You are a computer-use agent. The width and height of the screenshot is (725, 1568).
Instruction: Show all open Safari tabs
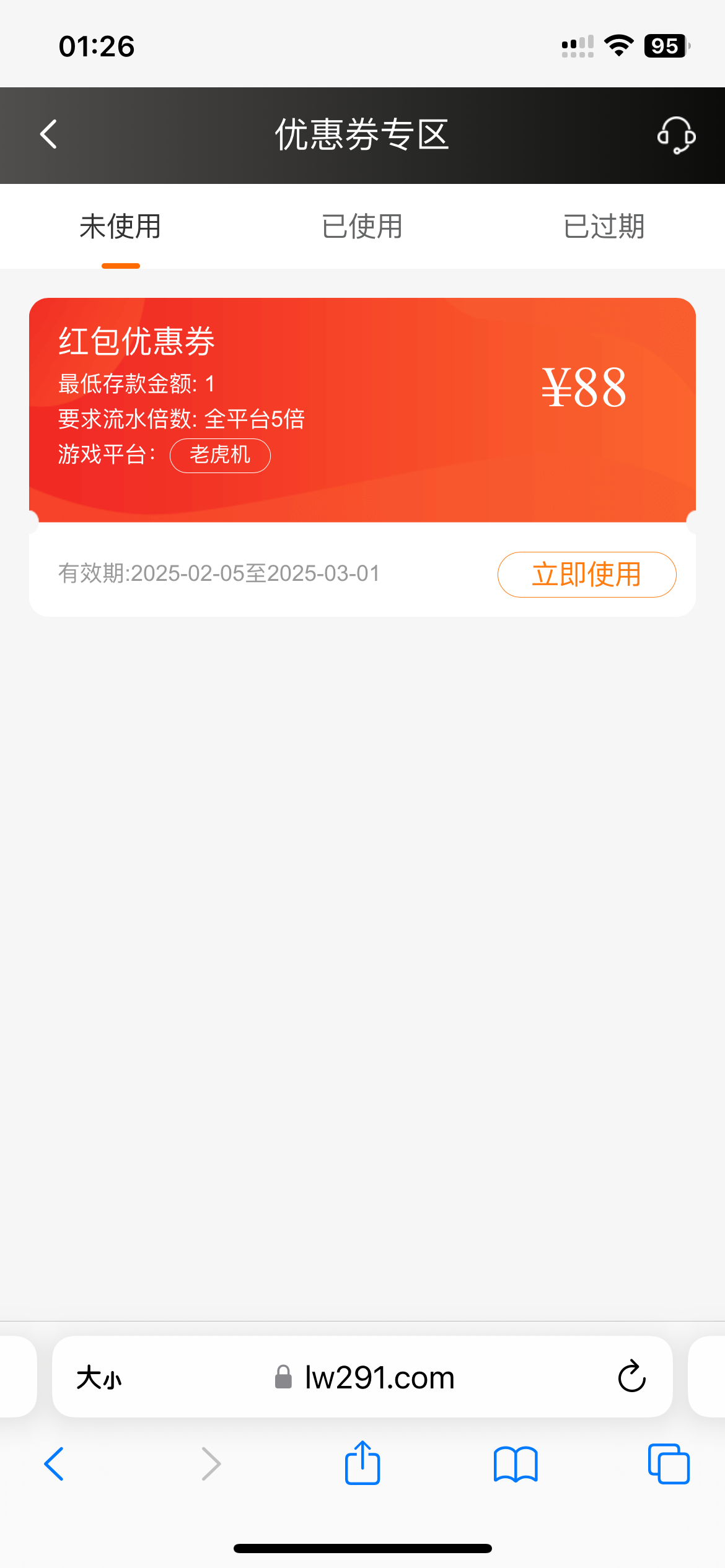coord(668,1464)
